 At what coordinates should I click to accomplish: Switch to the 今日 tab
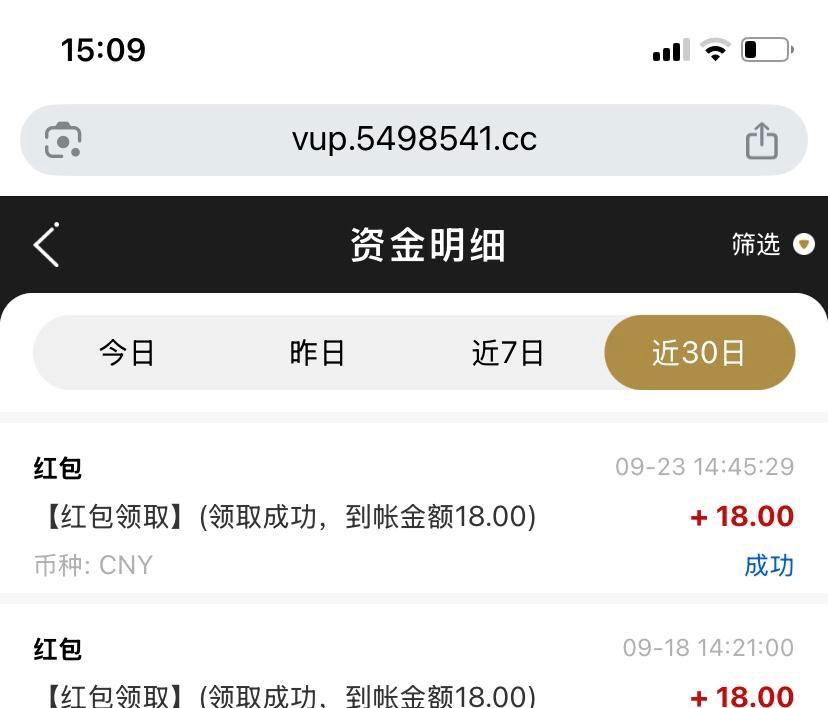(127, 353)
